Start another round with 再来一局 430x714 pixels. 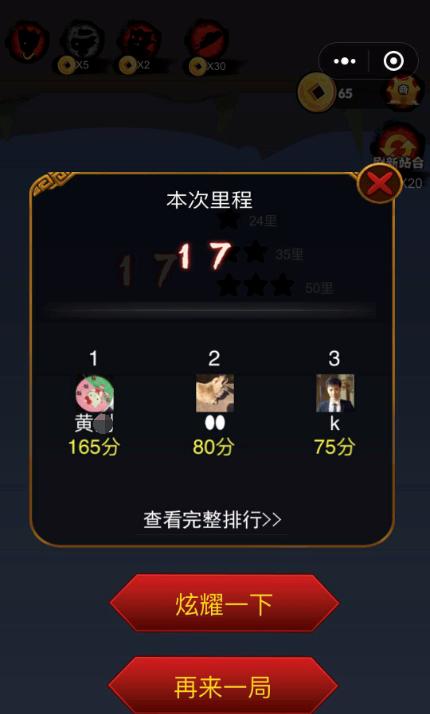(223, 686)
